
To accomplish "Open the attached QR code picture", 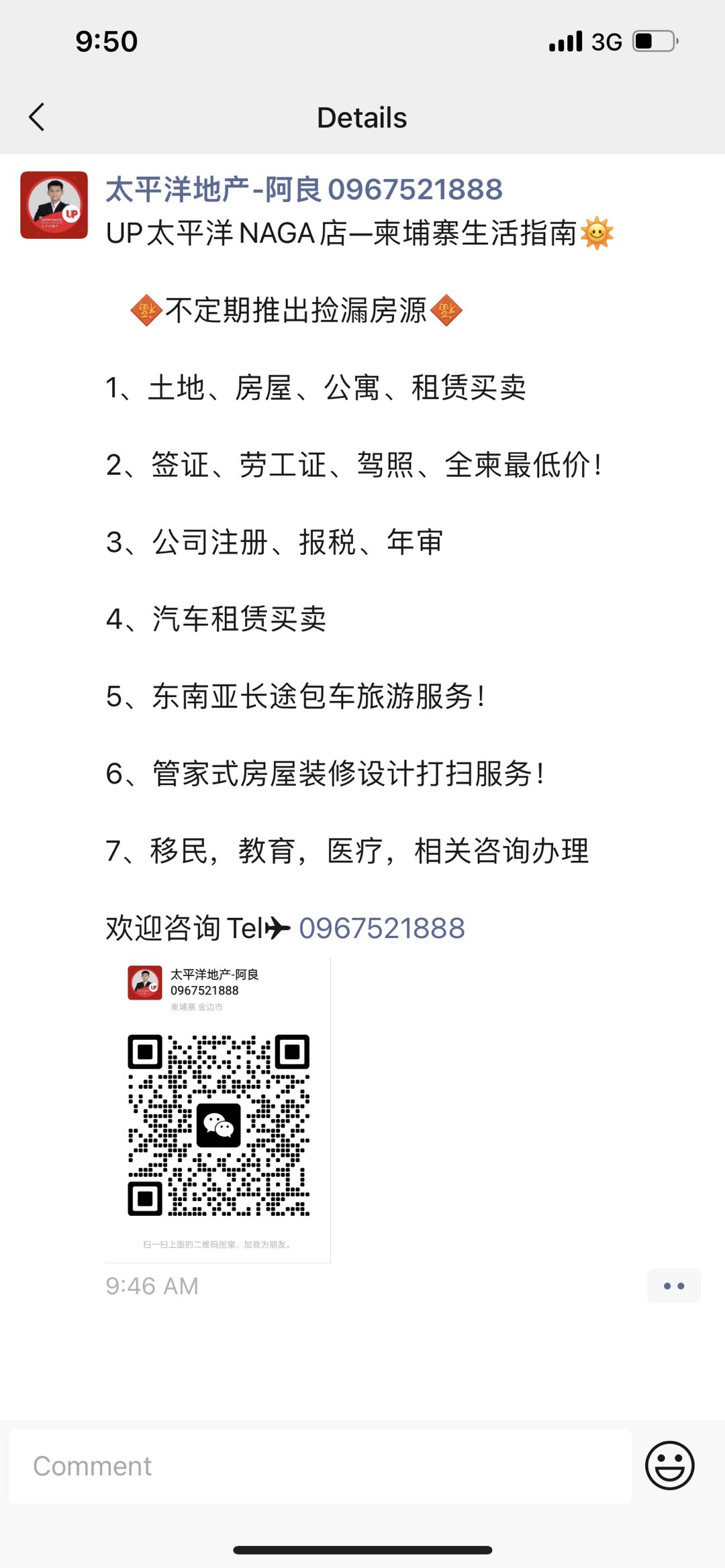I will pyautogui.click(x=218, y=1110).
